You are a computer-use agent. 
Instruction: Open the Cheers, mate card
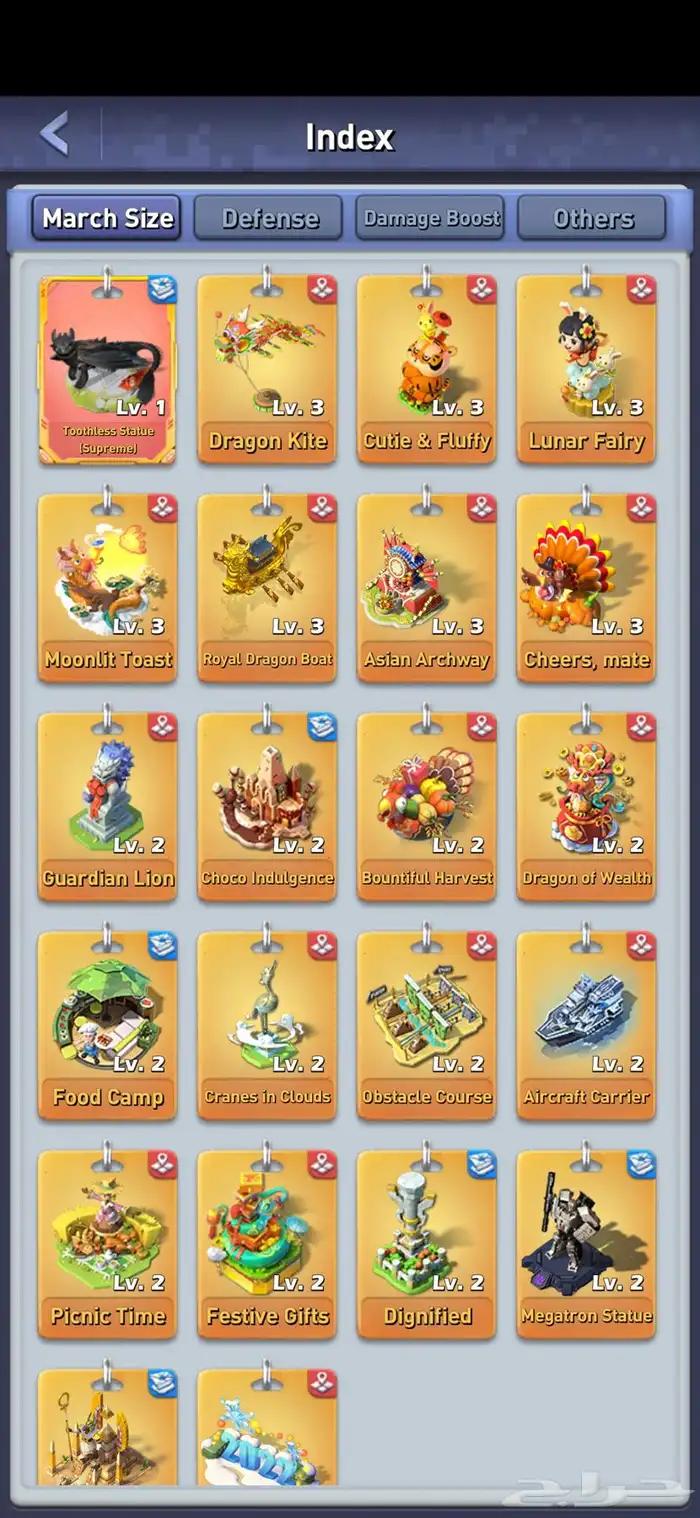[x=586, y=589]
